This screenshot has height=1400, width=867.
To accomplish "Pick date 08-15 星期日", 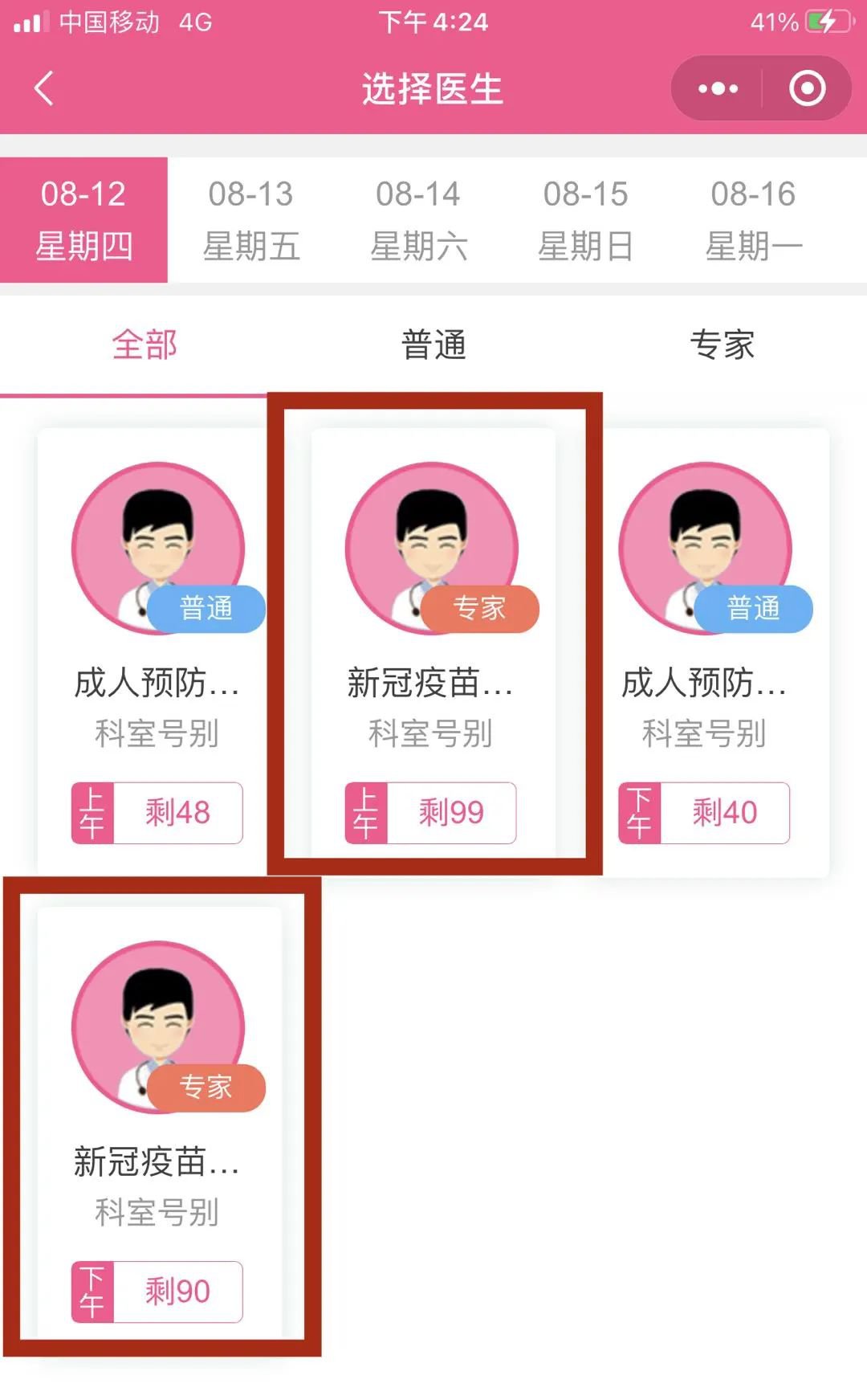I will click(x=585, y=219).
